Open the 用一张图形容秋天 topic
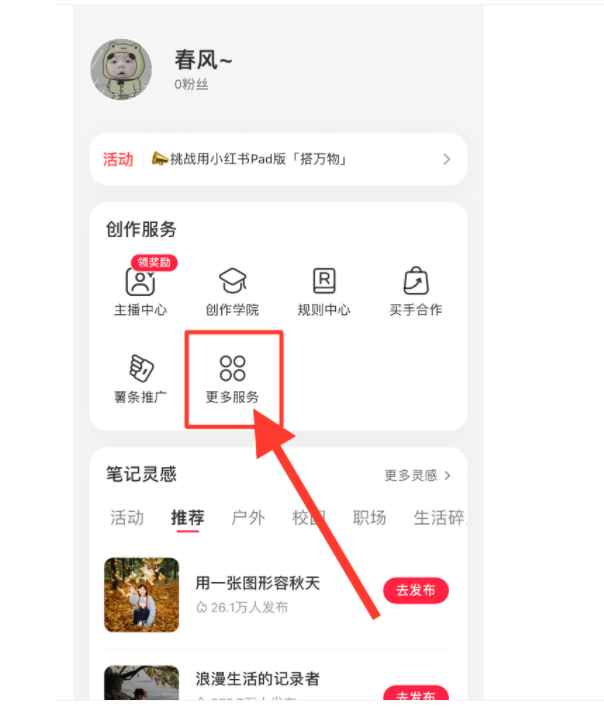Screen dimensions: 604x710 (x=258, y=583)
